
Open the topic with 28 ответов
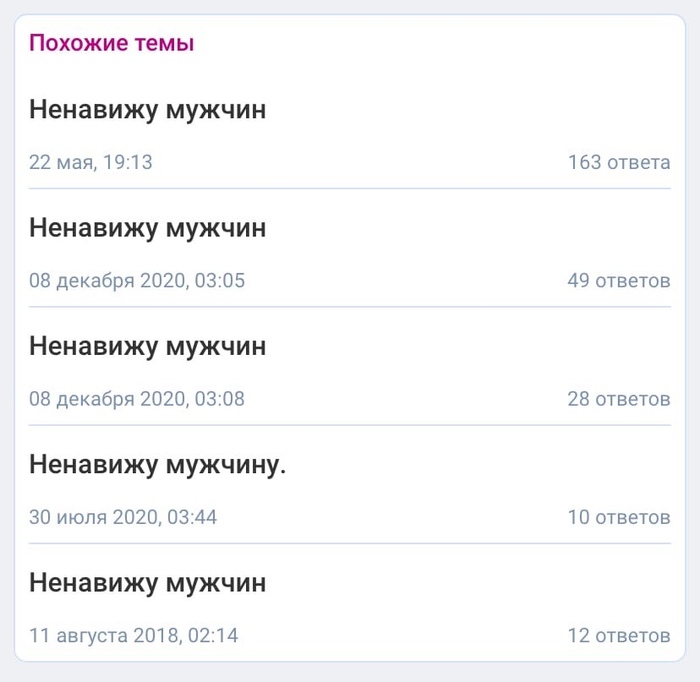pyautogui.click(x=148, y=346)
